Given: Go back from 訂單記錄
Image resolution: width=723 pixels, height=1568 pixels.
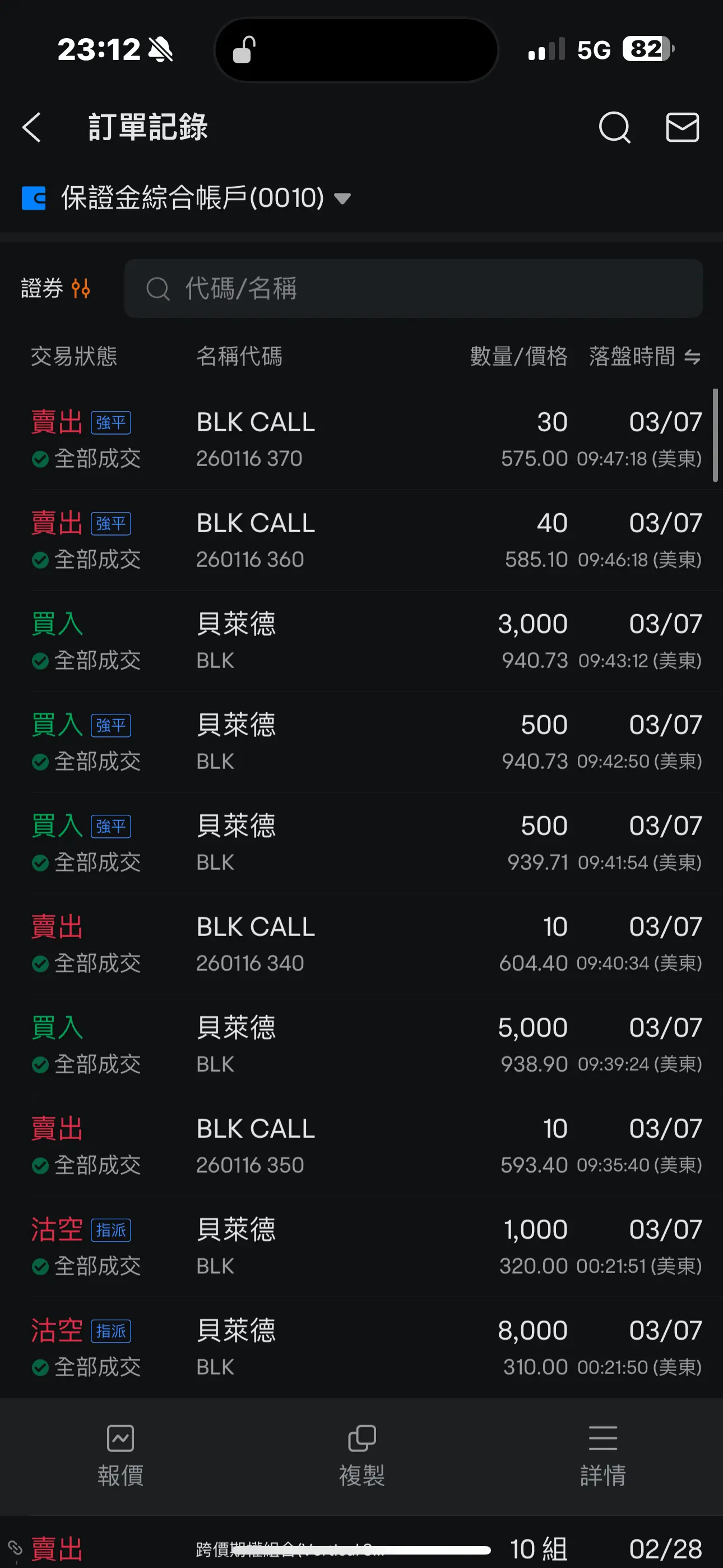Looking at the screenshot, I should pyautogui.click(x=31, y=127).
